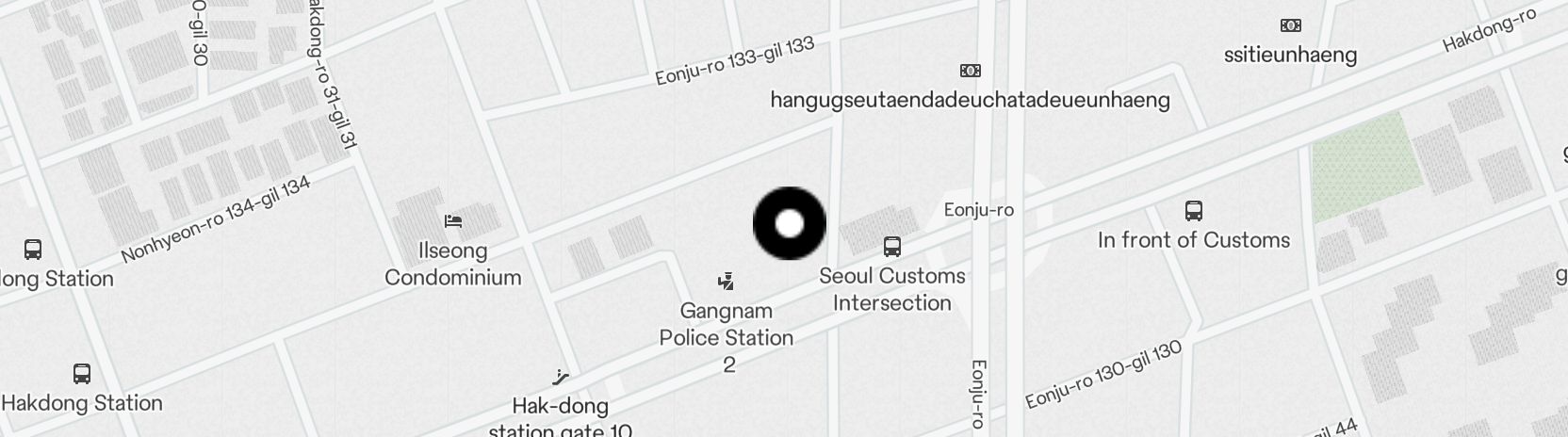The width and height of the screenshot is (1568, 437).
Task: Tap the black location marker pin
Action: click(790, 224)
